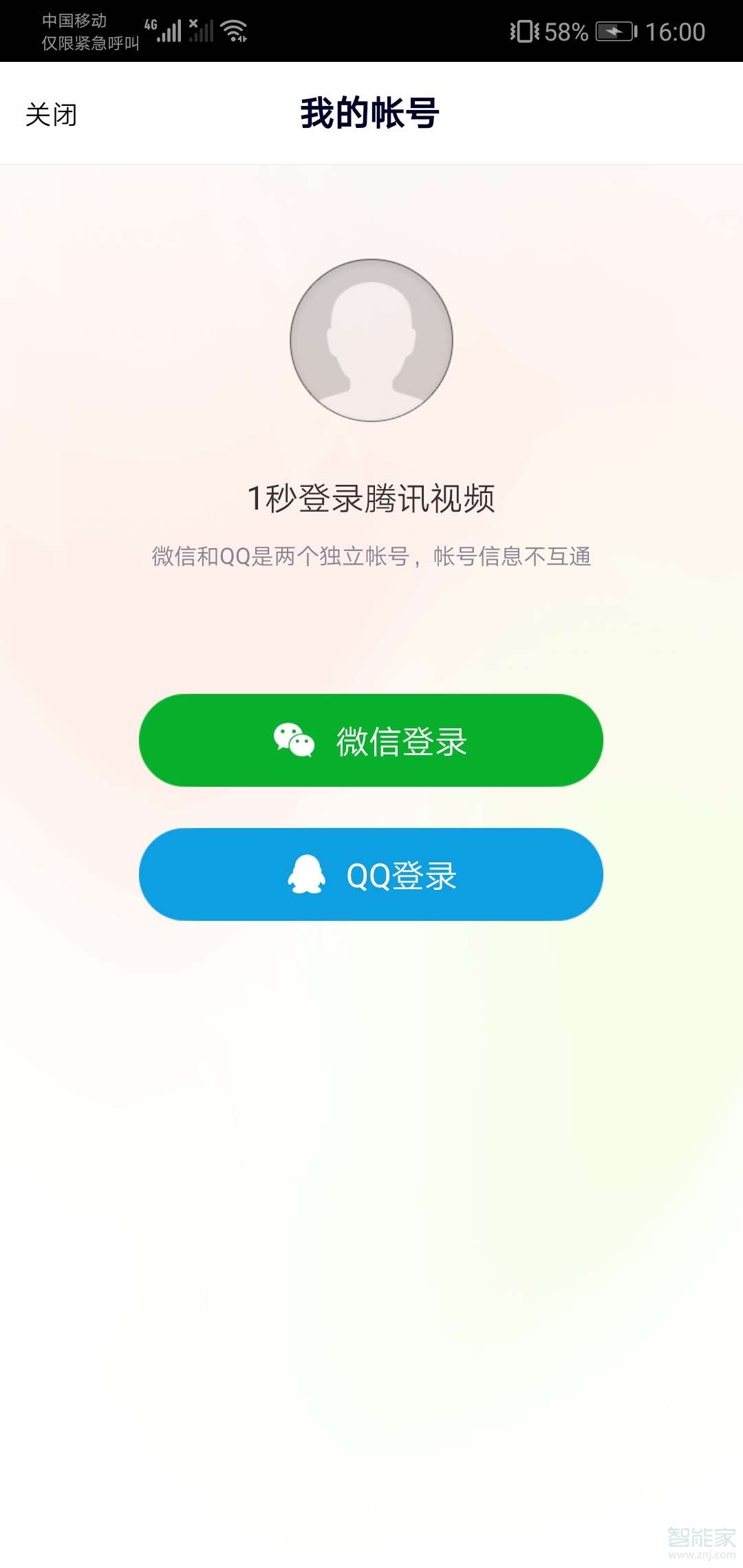Viewport: 743px width, 1568px height.
Task: Click the QQ penguin icon on the blue button
Action: pos(307,874)
